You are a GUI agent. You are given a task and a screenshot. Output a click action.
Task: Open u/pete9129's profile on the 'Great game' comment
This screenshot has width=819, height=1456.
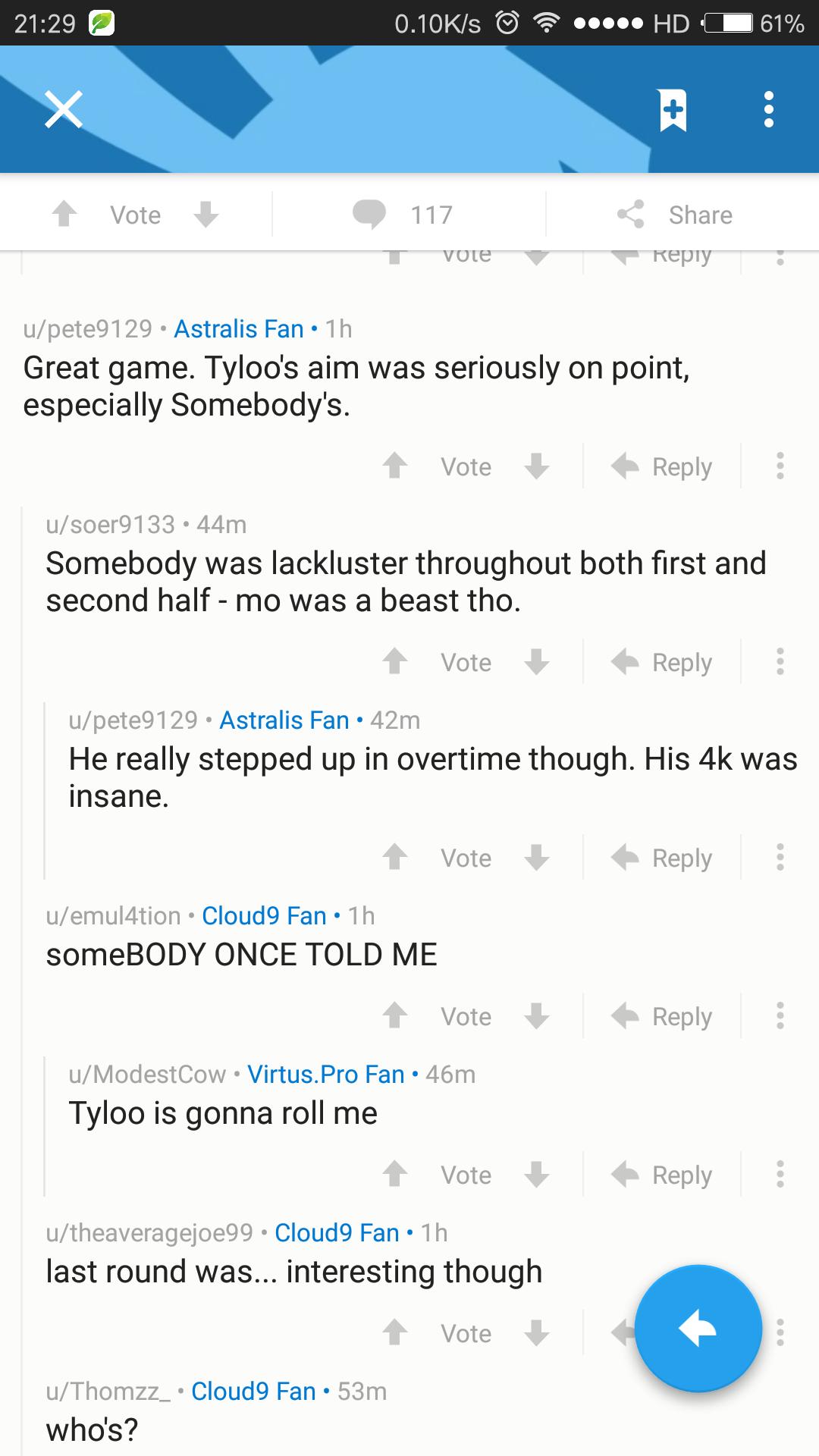pyautogui.click(x=88, y=328)
